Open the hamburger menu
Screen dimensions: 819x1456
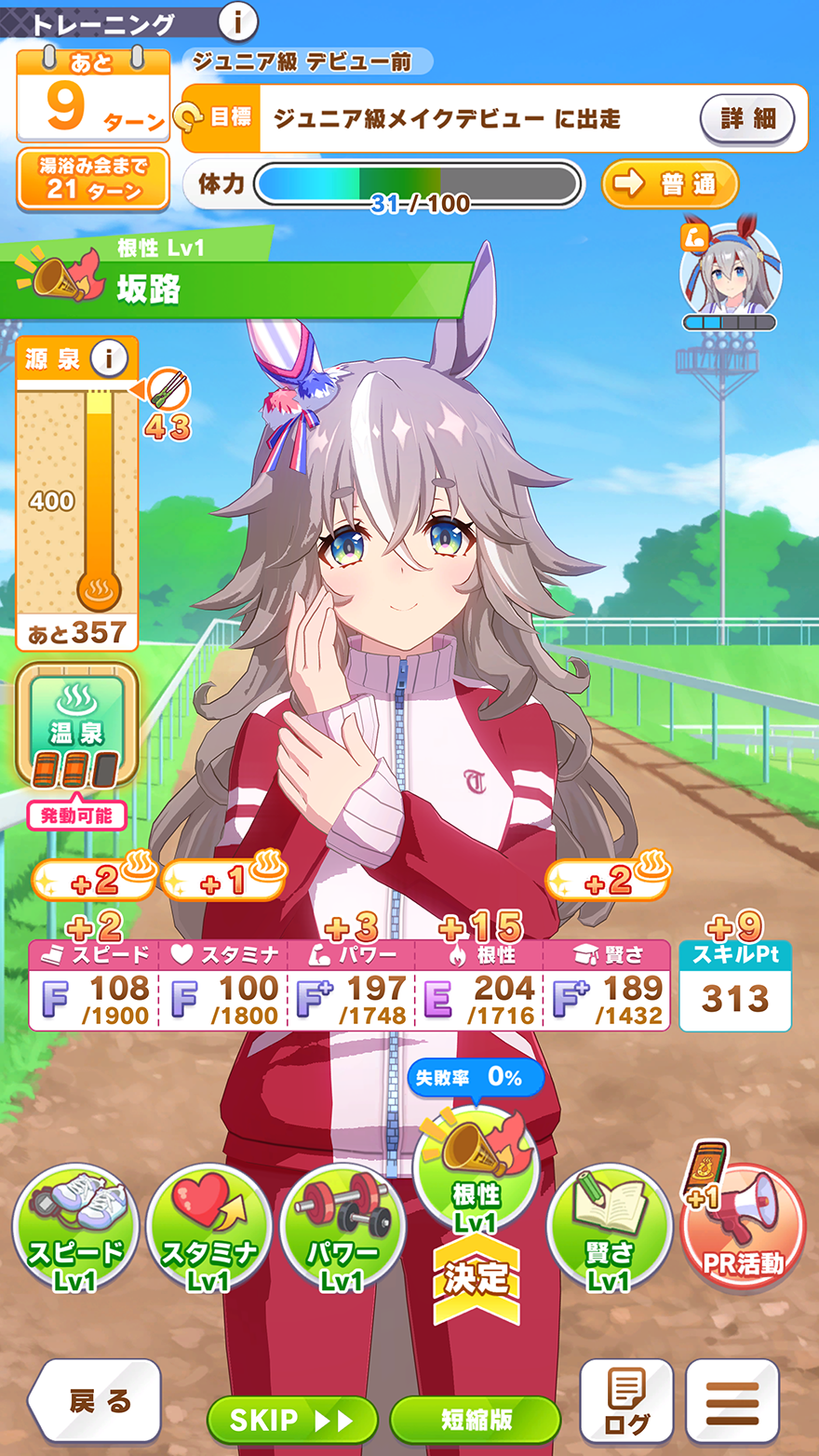click(x=732, y=1401)
